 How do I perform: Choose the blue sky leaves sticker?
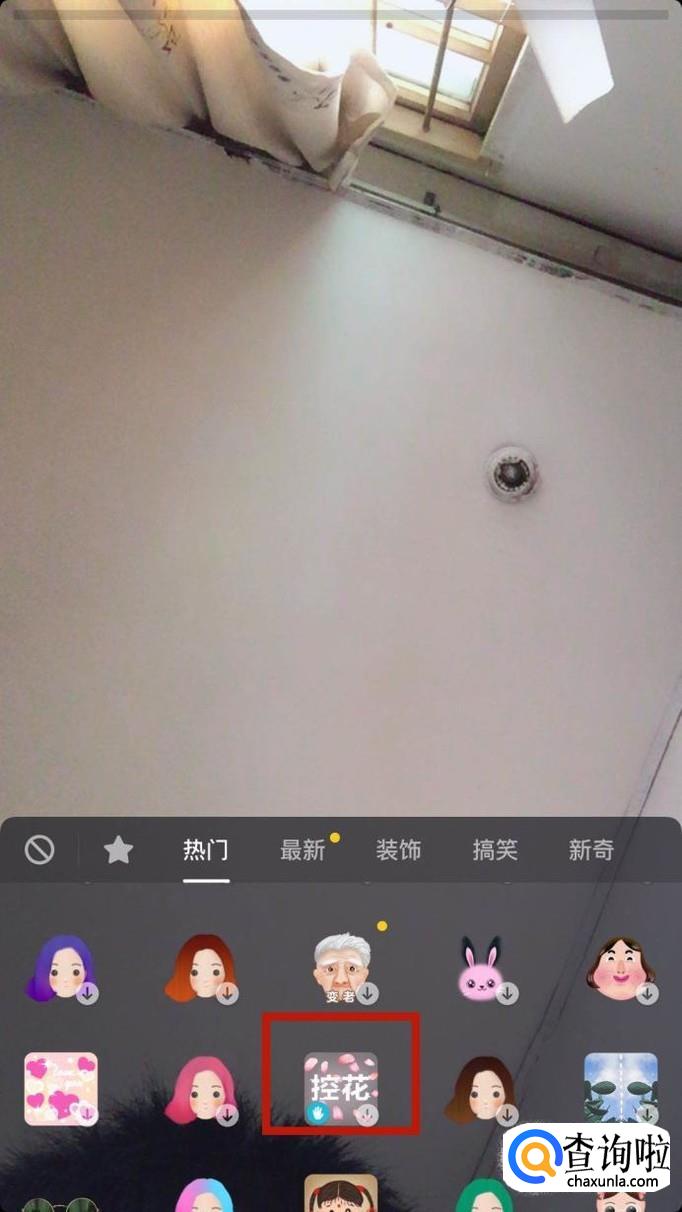coord(621,1089)
